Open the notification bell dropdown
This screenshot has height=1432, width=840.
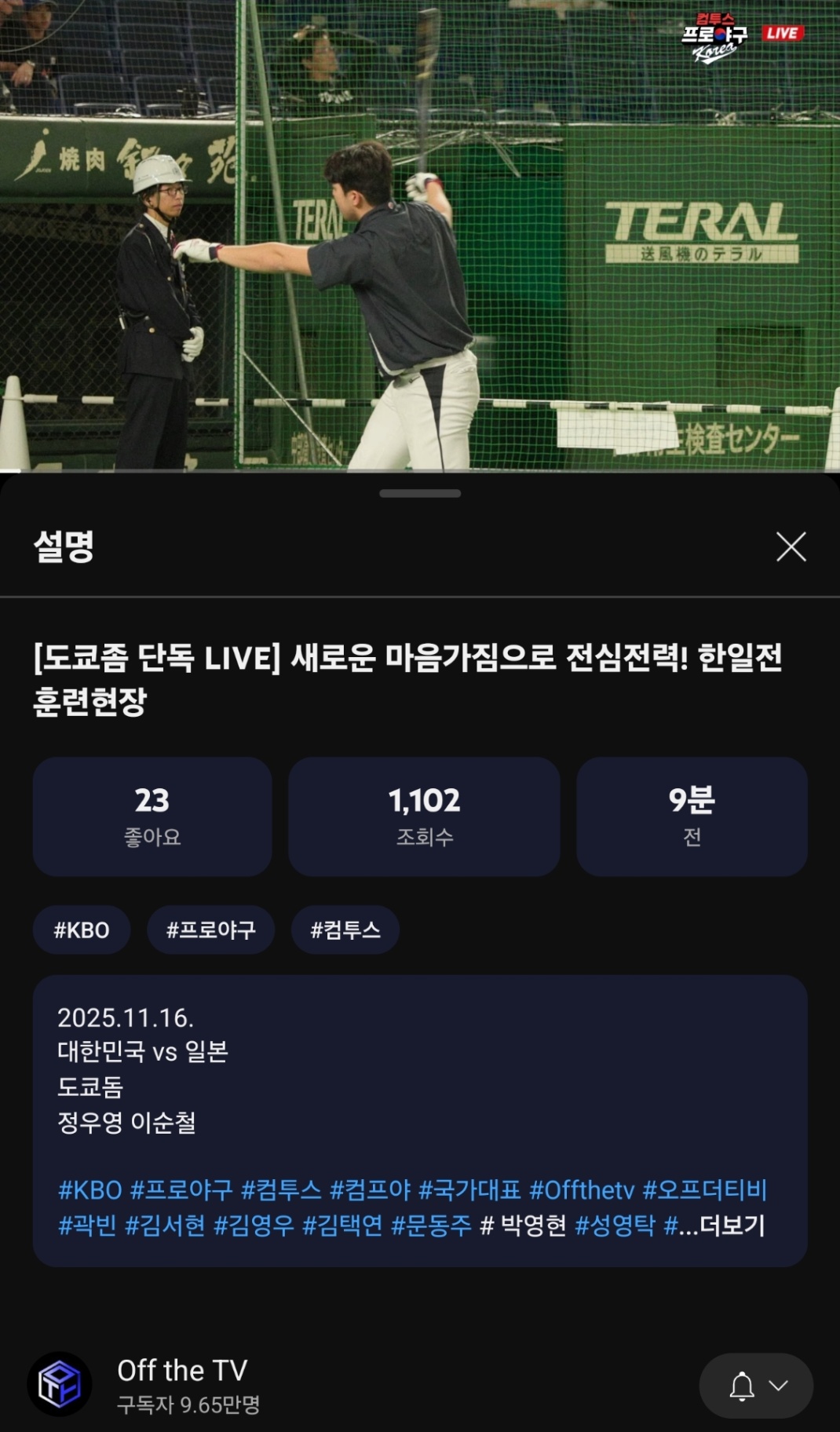756,1386
